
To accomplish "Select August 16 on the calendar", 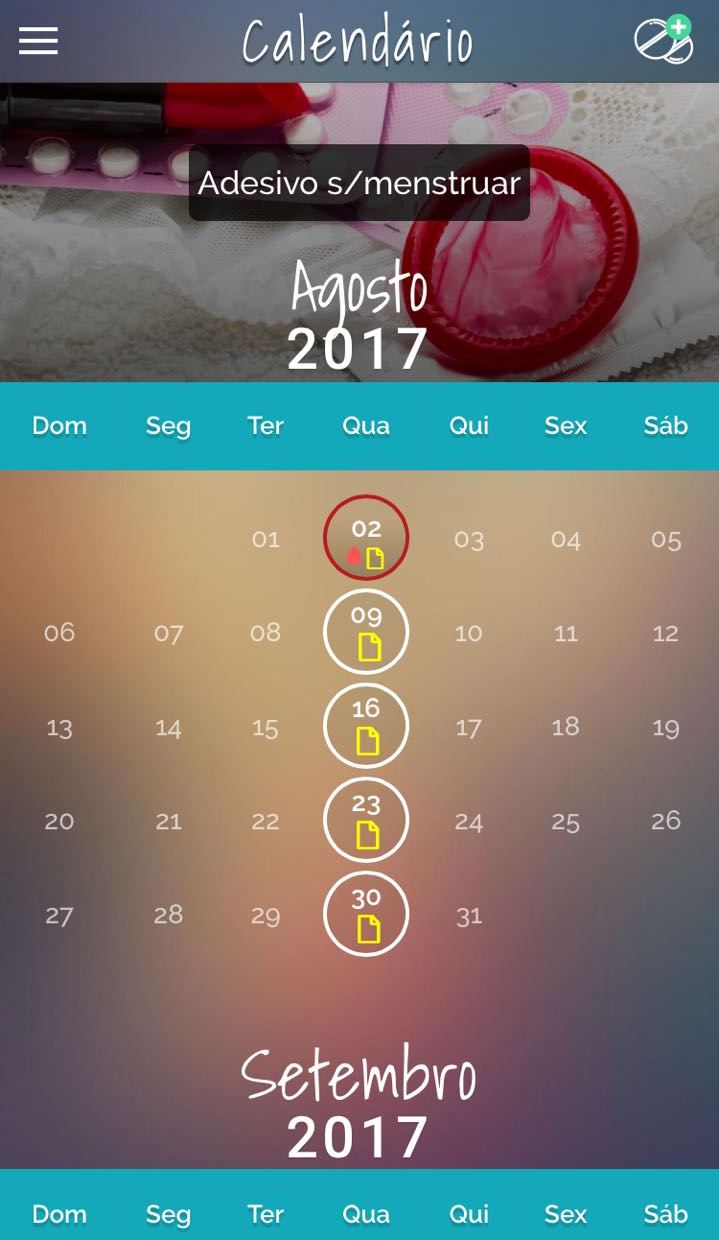I will pos(366,726).
